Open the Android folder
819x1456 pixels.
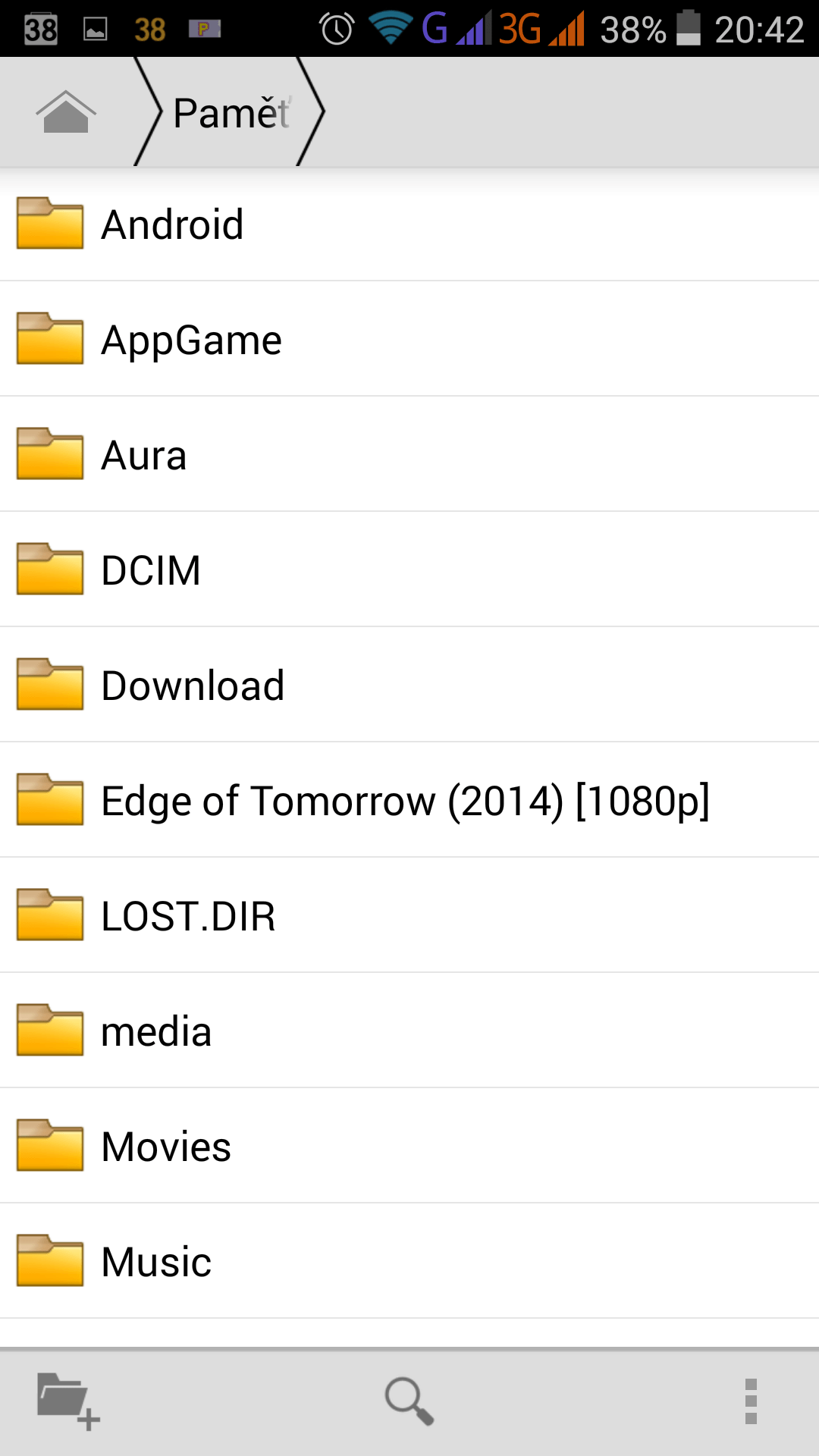[x=409, y=224]
